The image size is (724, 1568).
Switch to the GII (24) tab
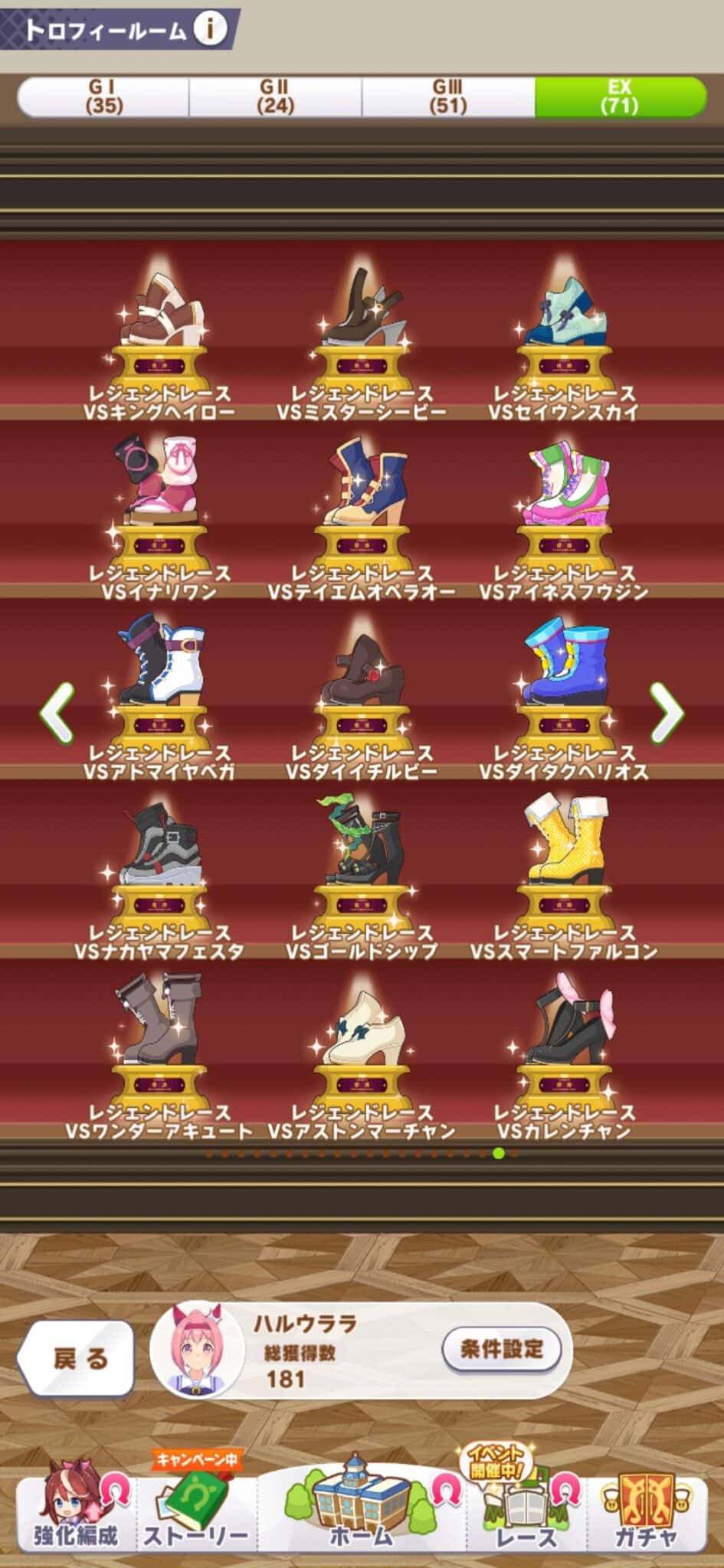coord(275,96)
